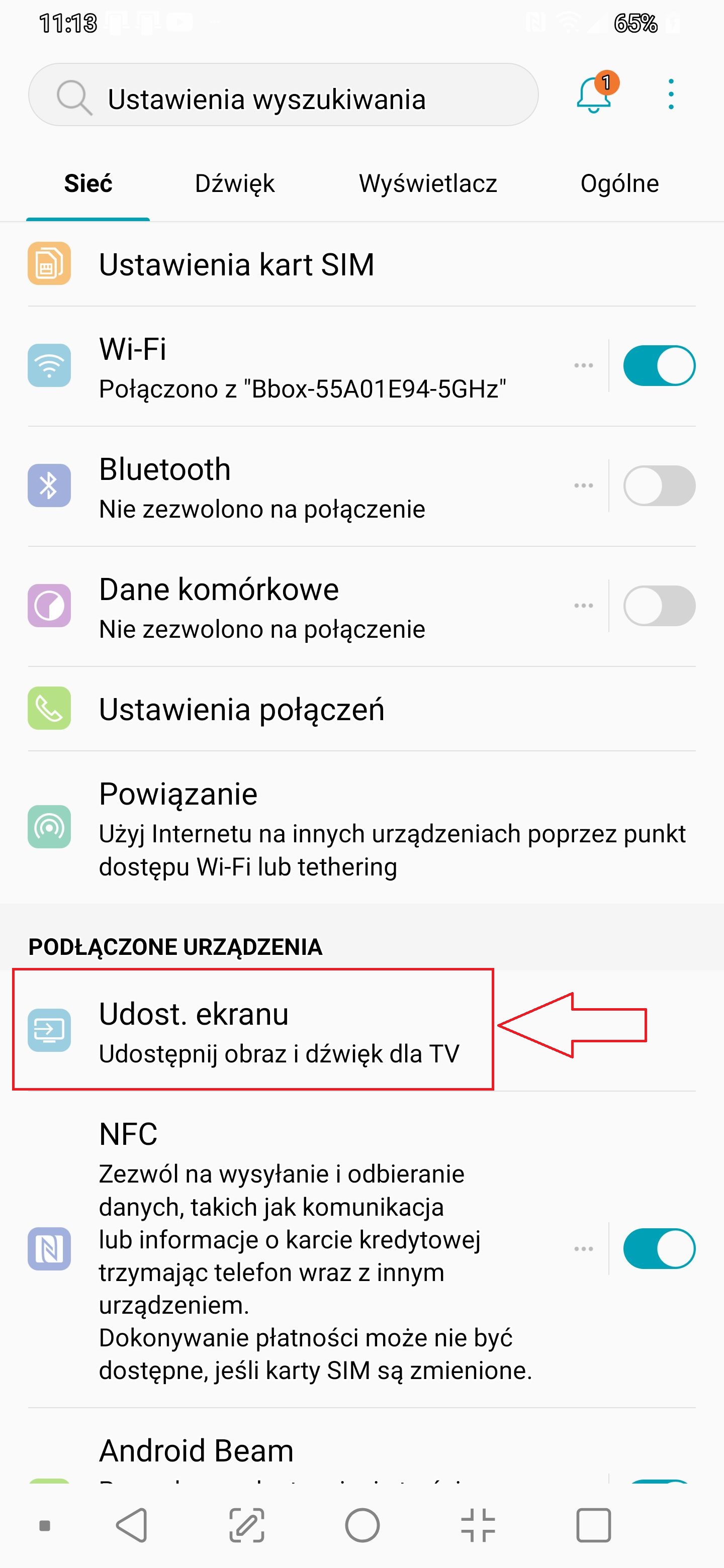Open Wi-Fi settings row
The image size is (724, 1568).
(x=305, y=366)
